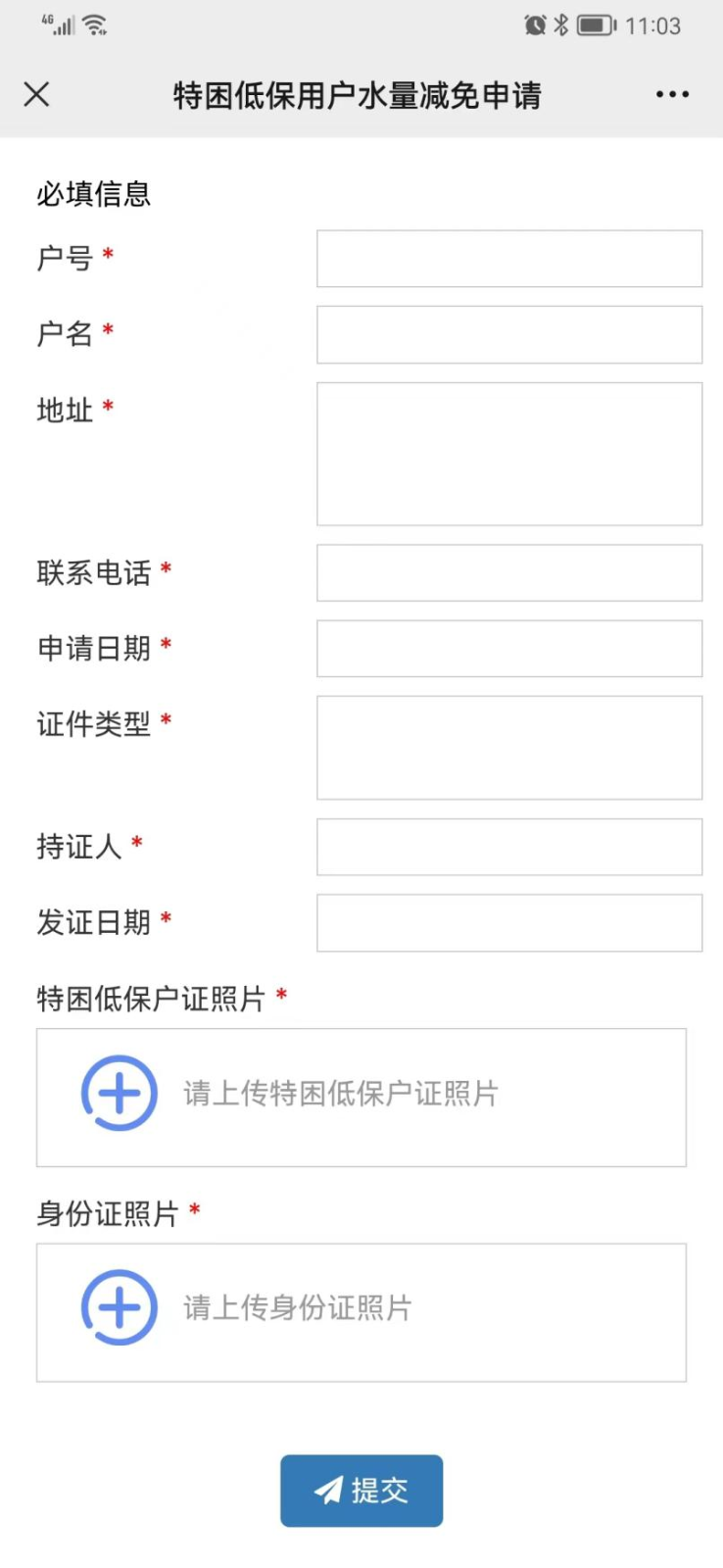Open the three-dot overflow menu
Image resolution: width=723 pixels, height=1568 pixels.
pyautogui.click(x=672, y=94)
